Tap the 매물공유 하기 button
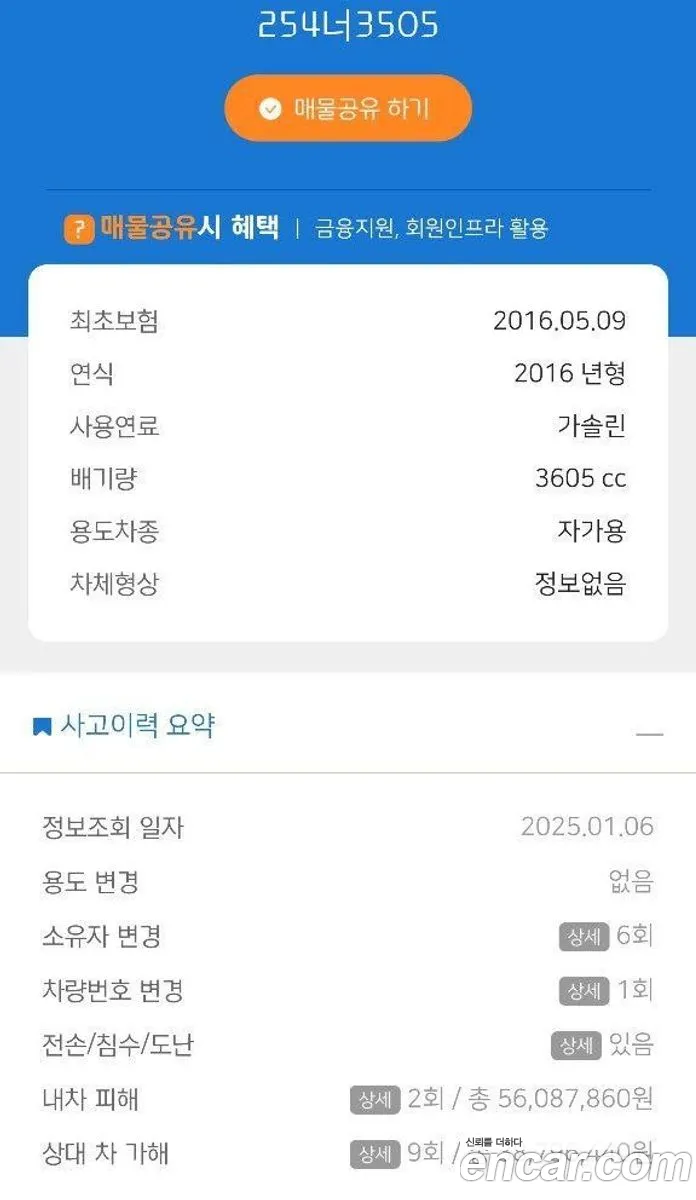696x1200 pixels. (x=348, y=108)
